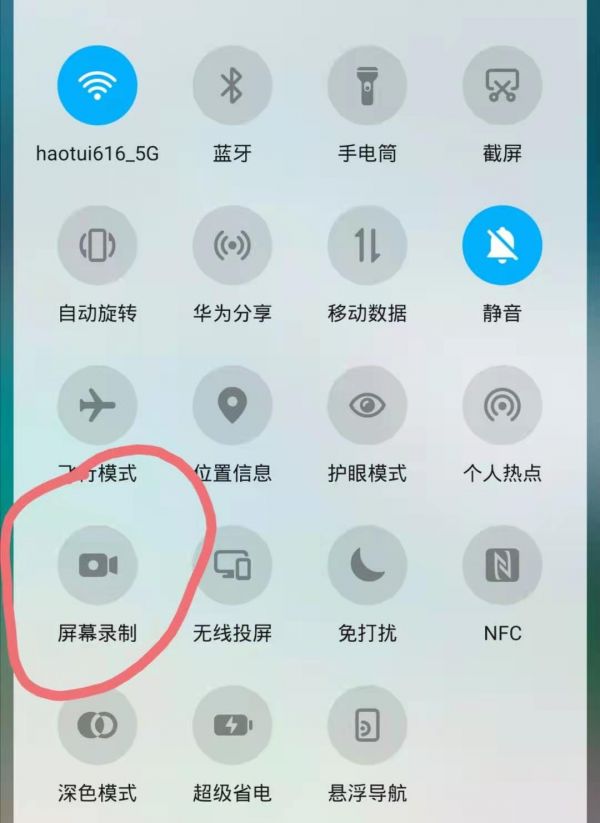
Task: Enable Bluetooth (蓝牙)
Action: coord(232,86)
